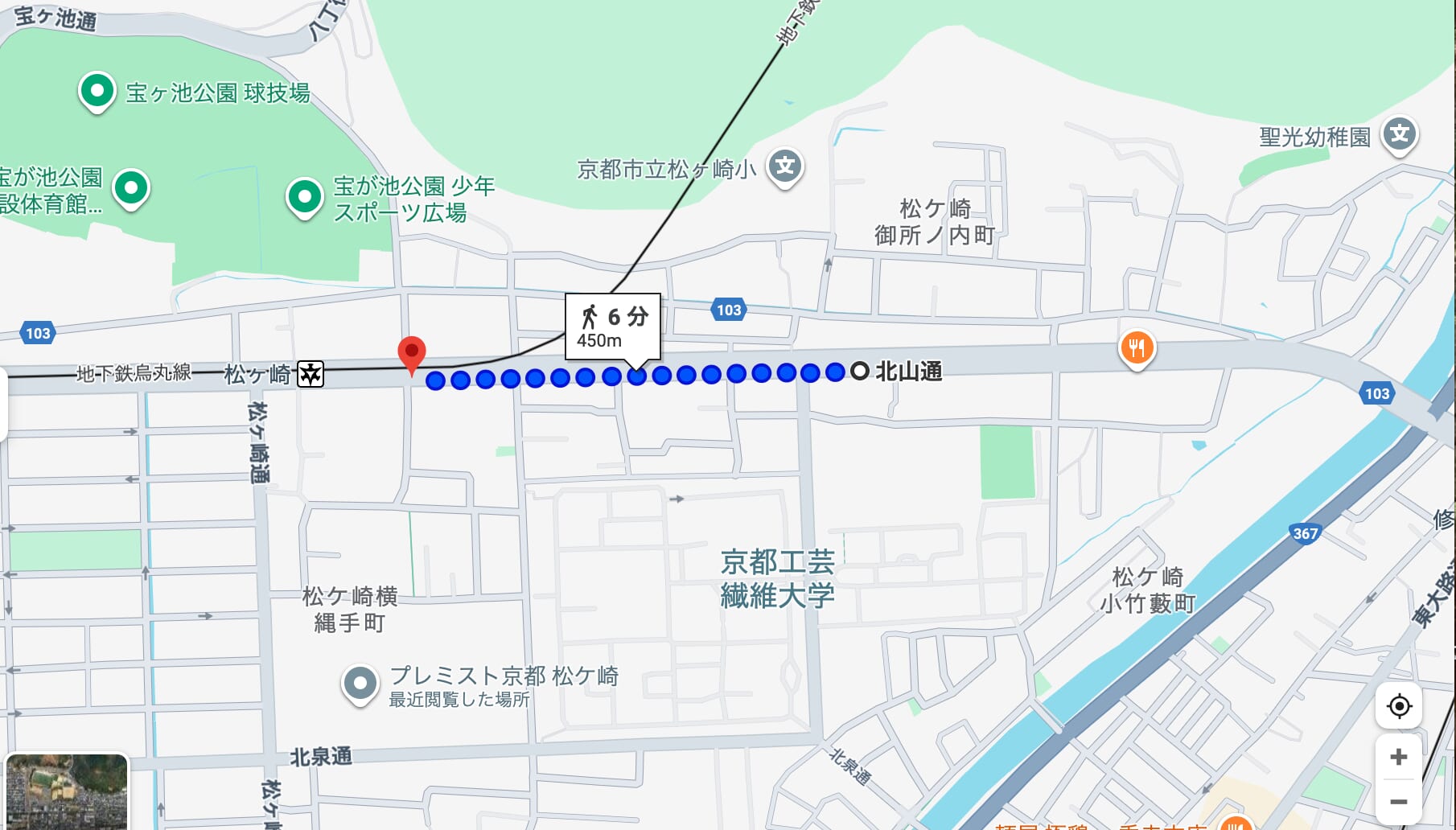Tap the red destination pin
1456x830 pixels.
click(412, 353)
